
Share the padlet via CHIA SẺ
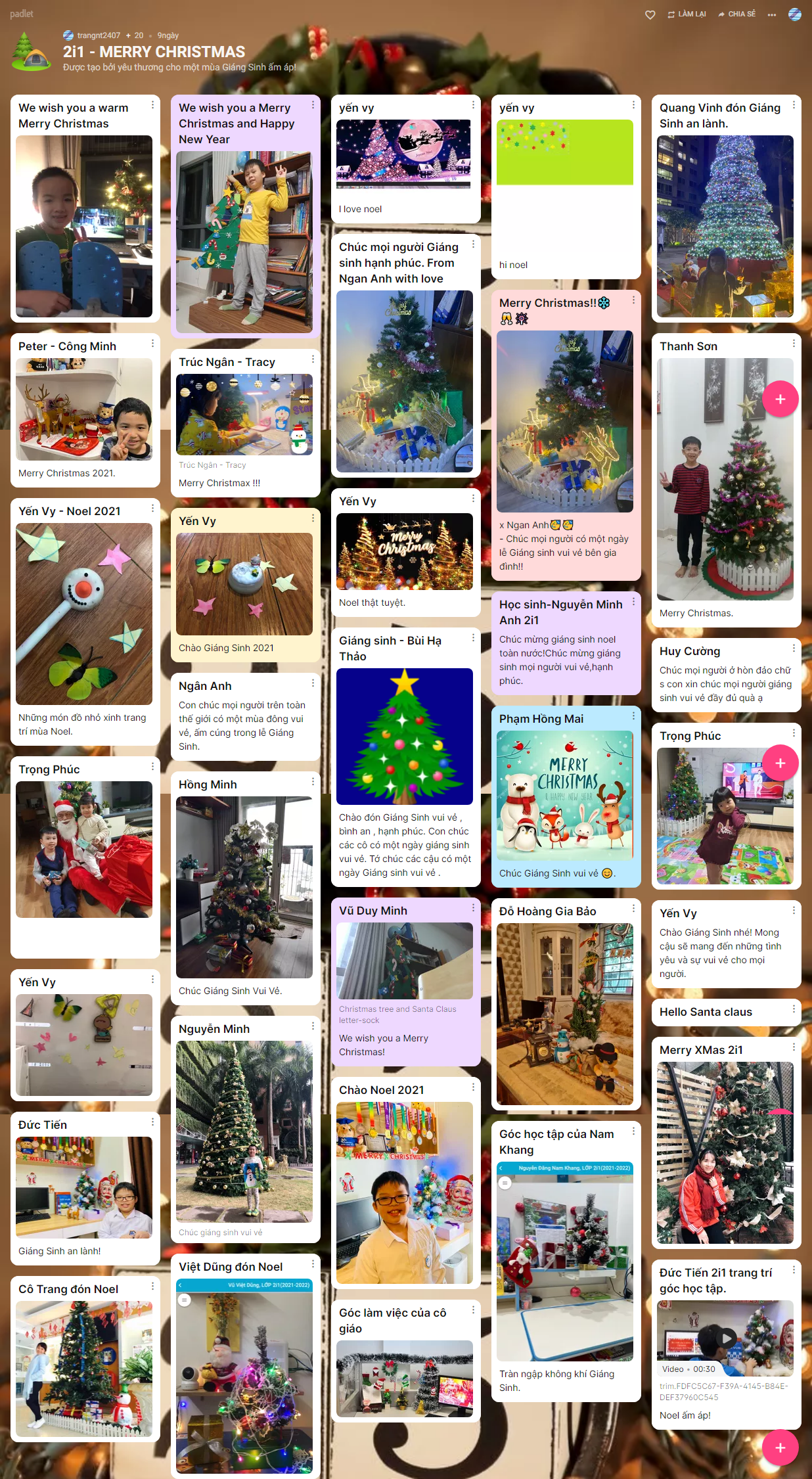click(736, 14)
